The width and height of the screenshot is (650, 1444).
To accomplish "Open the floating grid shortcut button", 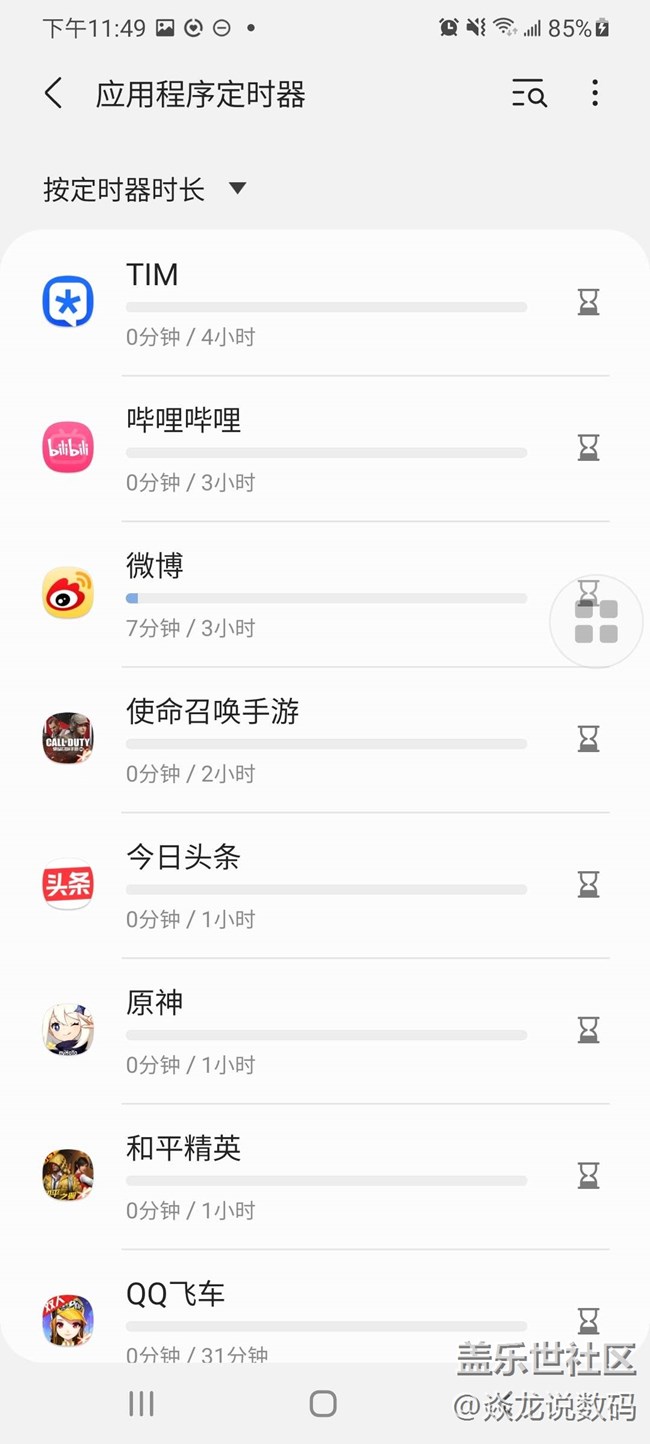I will [597, 622].
